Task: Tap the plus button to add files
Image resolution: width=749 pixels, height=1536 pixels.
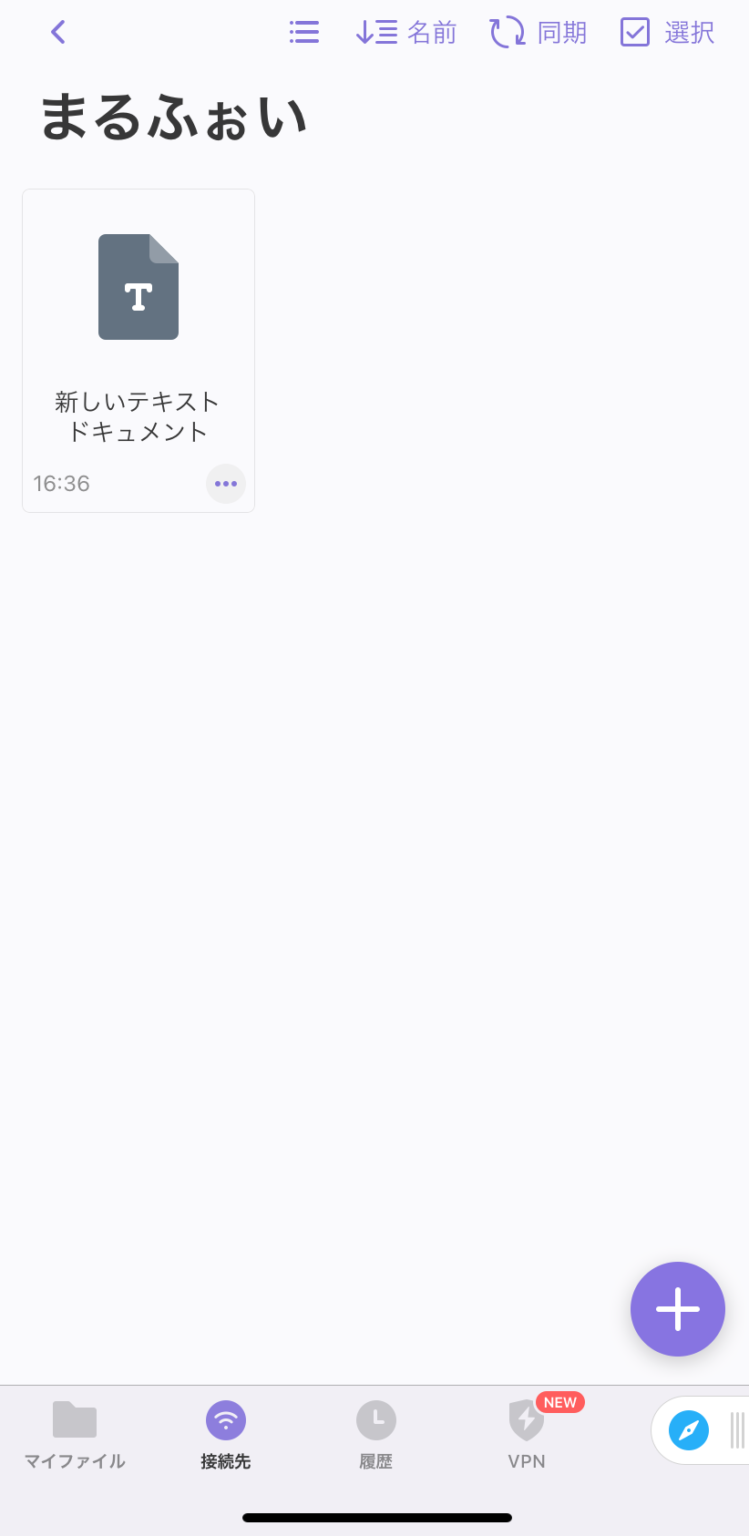Action: click(x=677, y=1309)
